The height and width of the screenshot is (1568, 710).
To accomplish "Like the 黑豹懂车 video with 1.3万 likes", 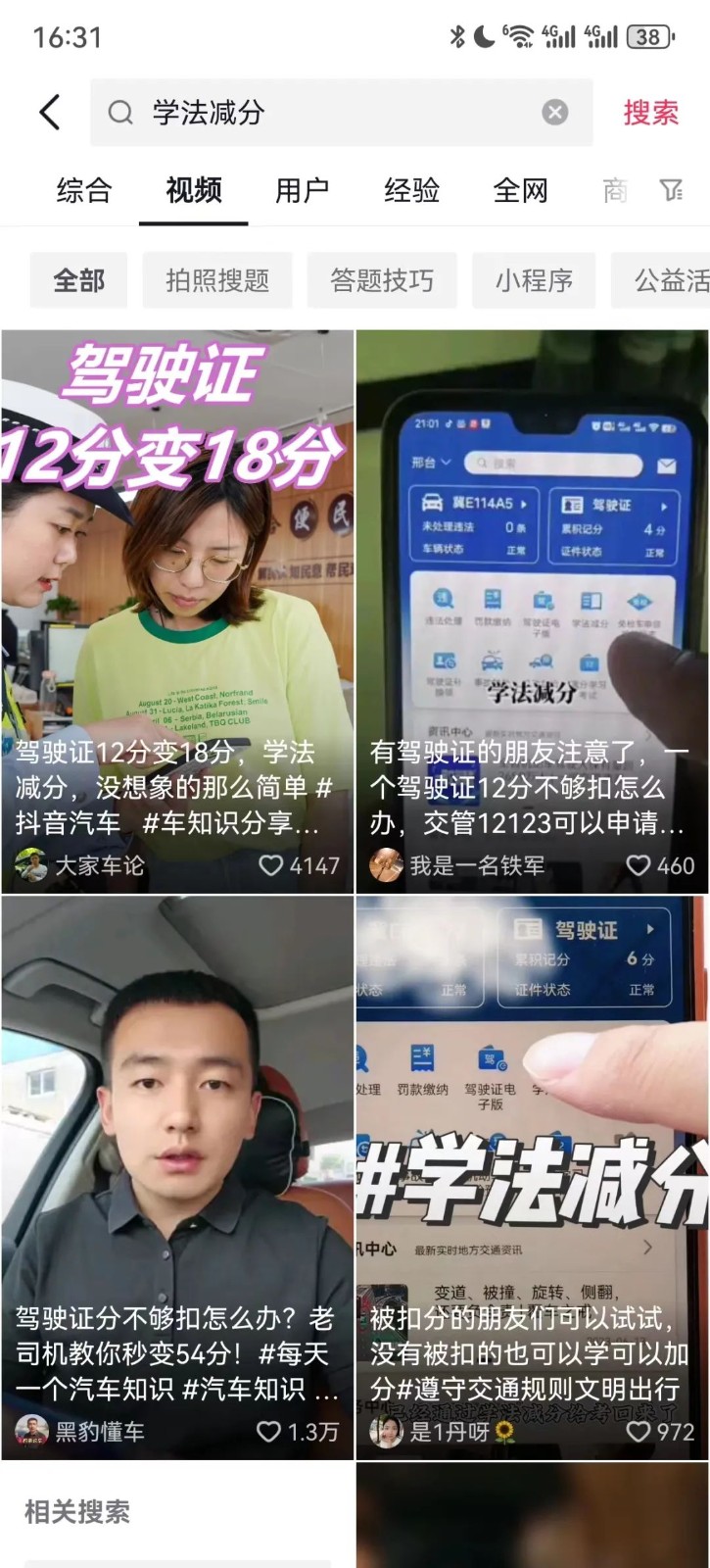I will [268, 1432].
